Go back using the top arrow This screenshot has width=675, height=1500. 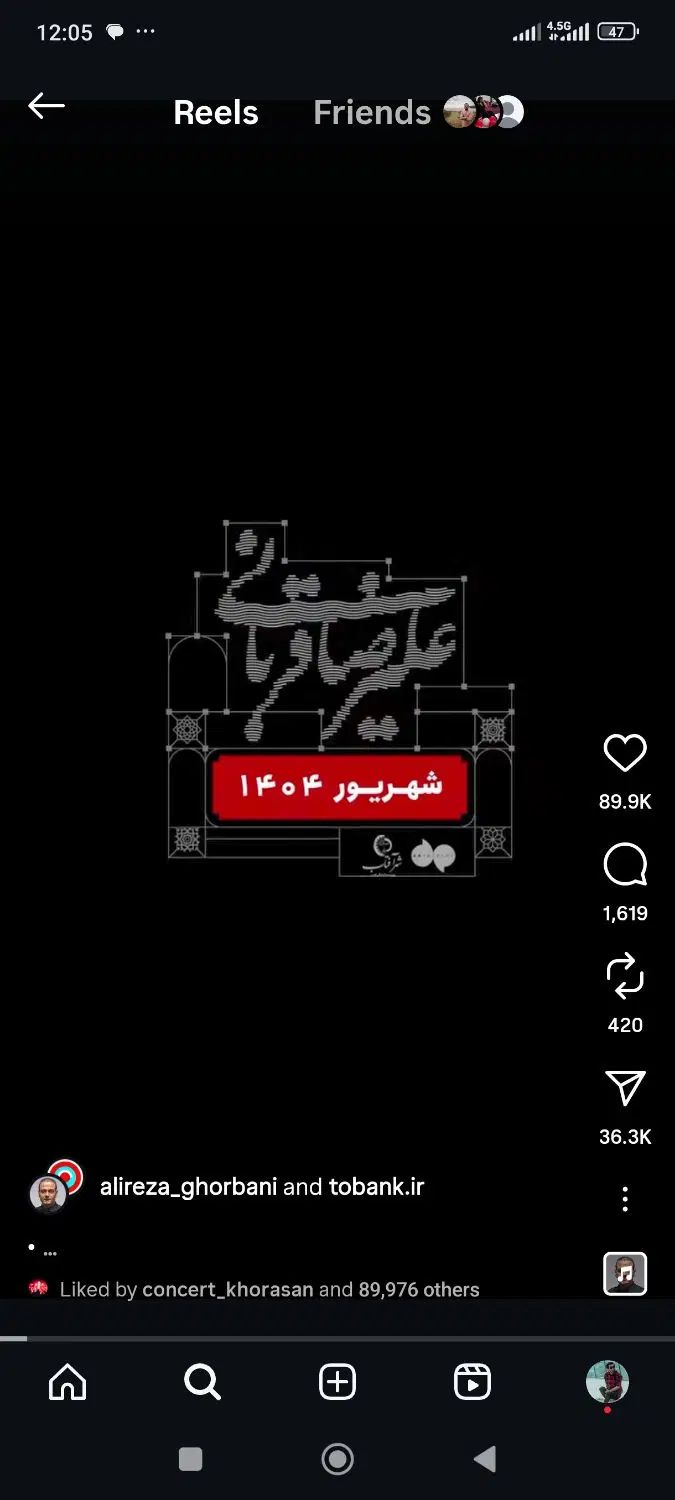pyautogui.click(x=46, y=106)
